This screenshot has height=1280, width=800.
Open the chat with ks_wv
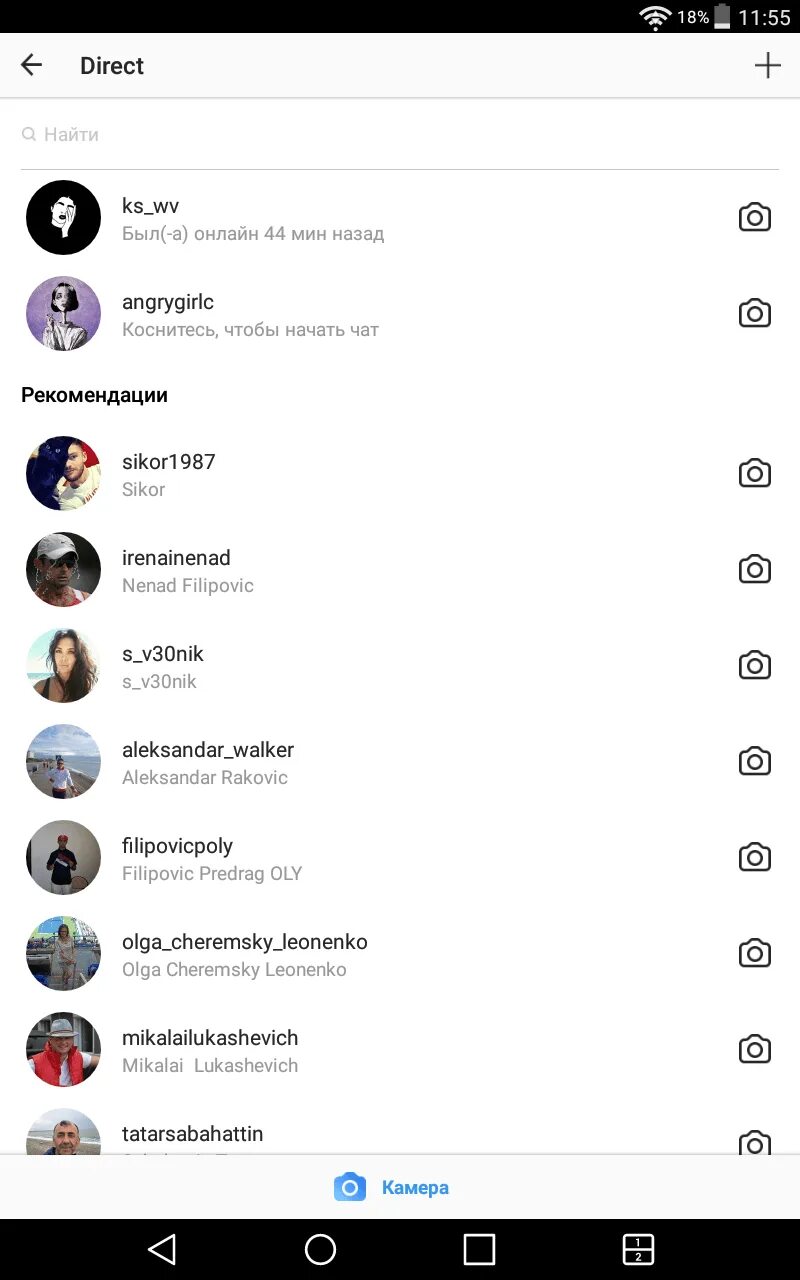click(x=400, y=218)
